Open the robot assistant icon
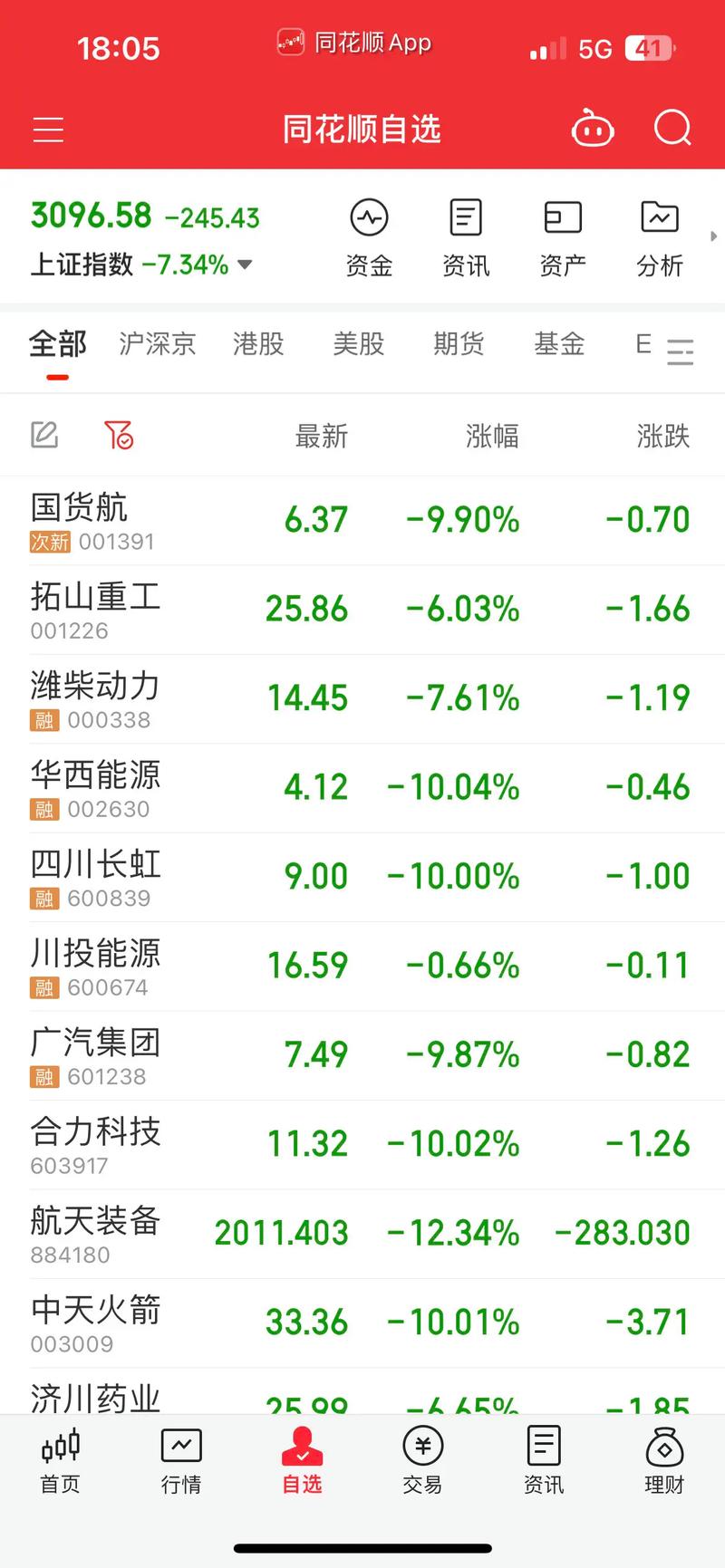Viewport: 725px width, 1568px height. tap(593, 129)
